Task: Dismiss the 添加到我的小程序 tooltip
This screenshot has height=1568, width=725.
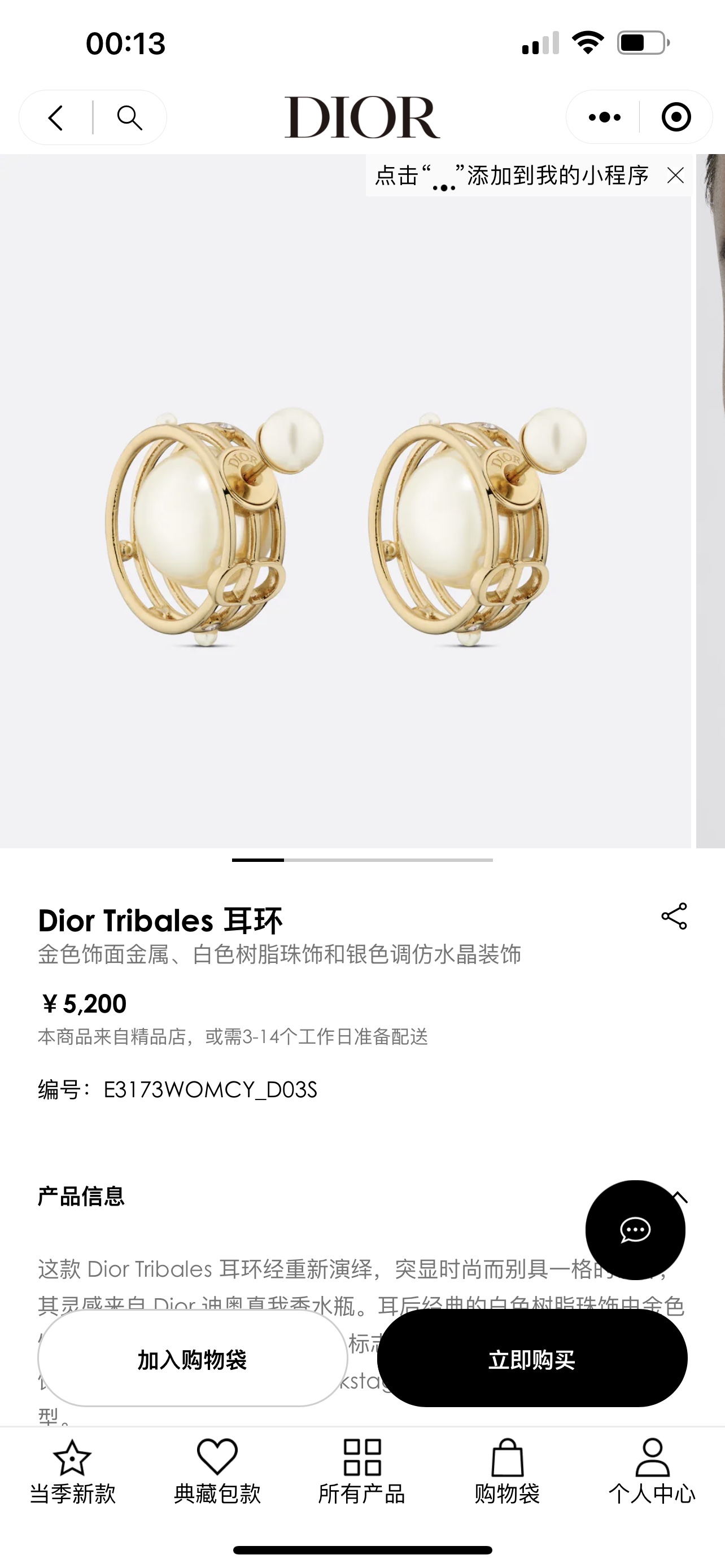Action: click(x=675, y=176)
